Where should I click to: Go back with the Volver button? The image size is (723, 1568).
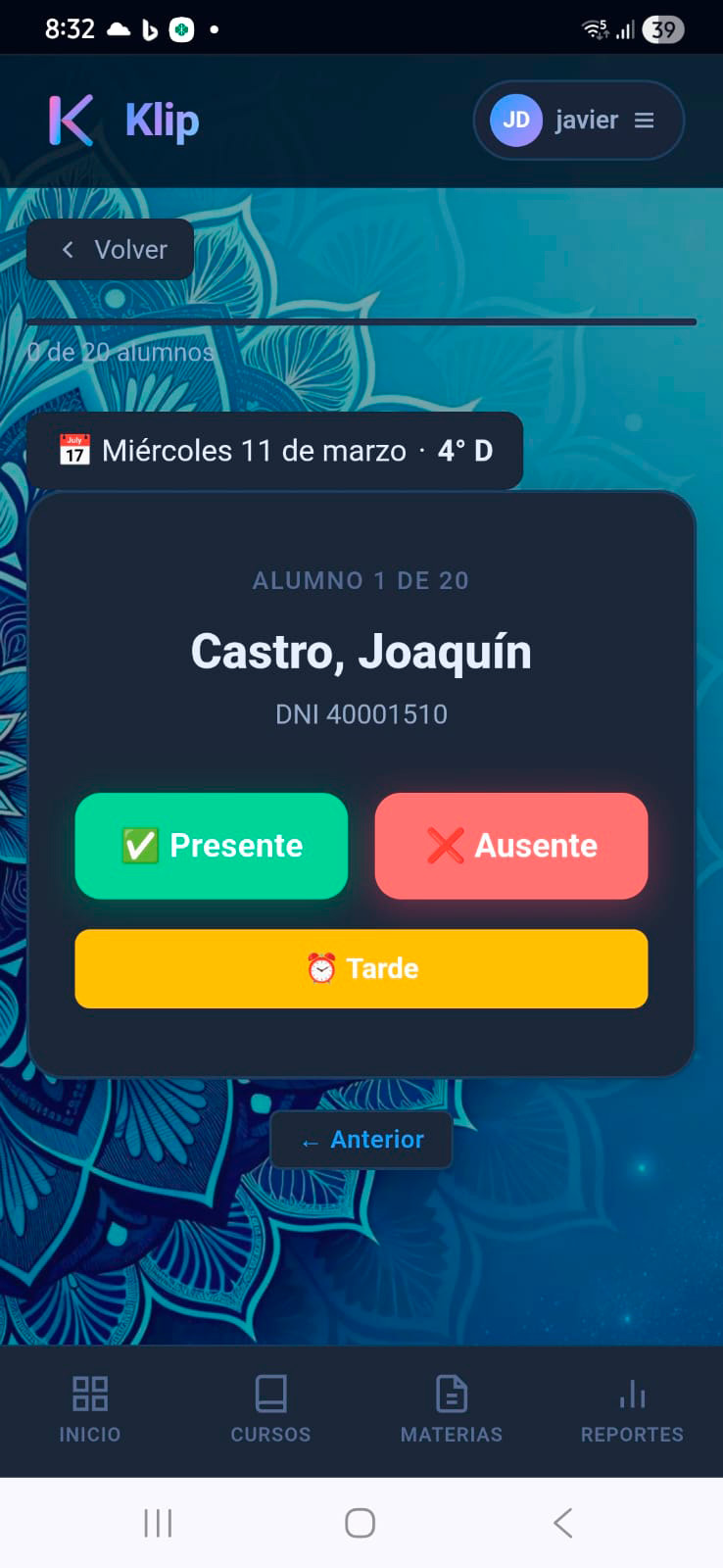tap(111, 250)
